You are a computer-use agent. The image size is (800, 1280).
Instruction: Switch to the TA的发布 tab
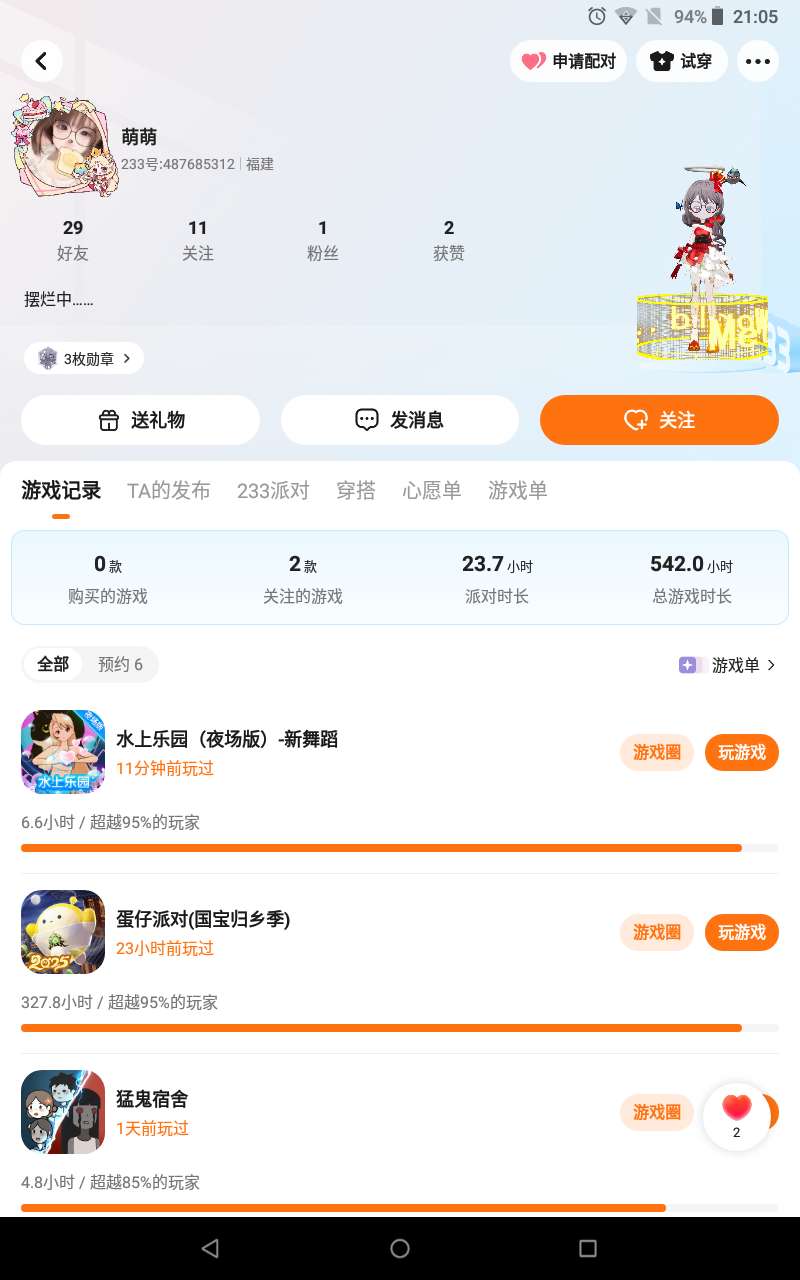click(168, 490)
